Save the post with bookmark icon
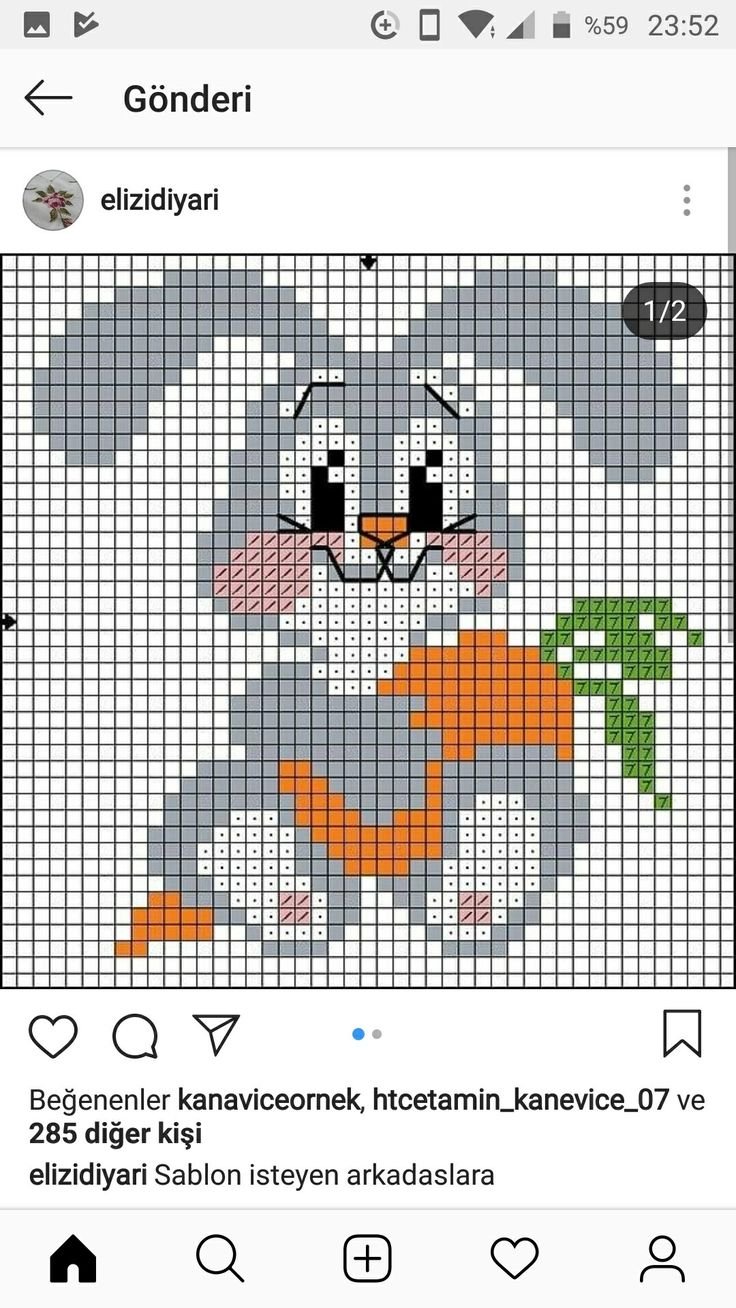Screen dimensions: 736x1308 682,1033
